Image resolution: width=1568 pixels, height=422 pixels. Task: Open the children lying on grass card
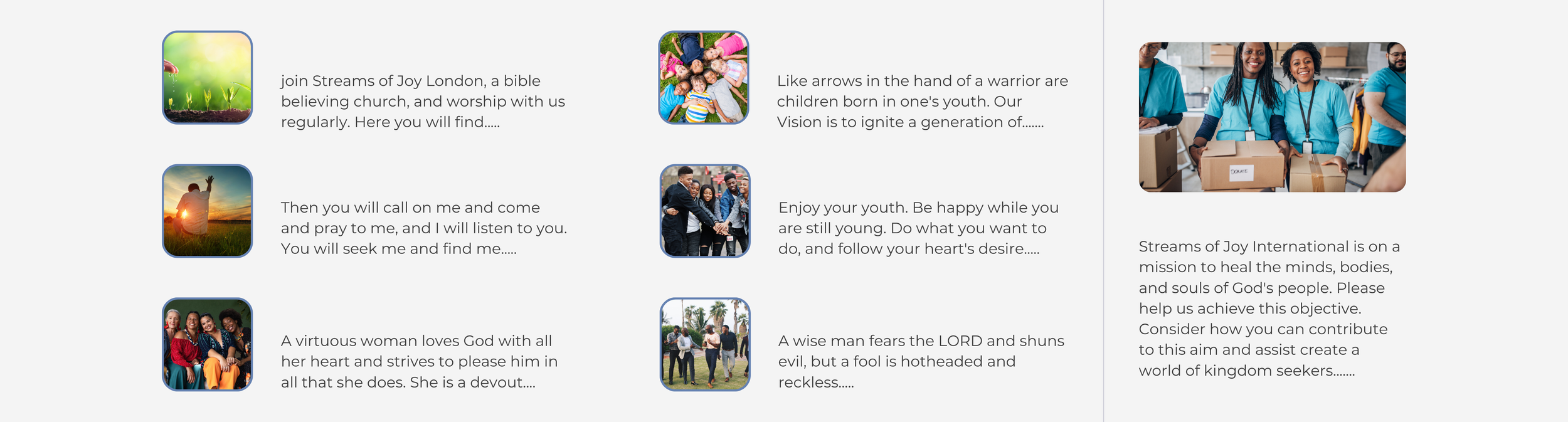click(703, 77)
